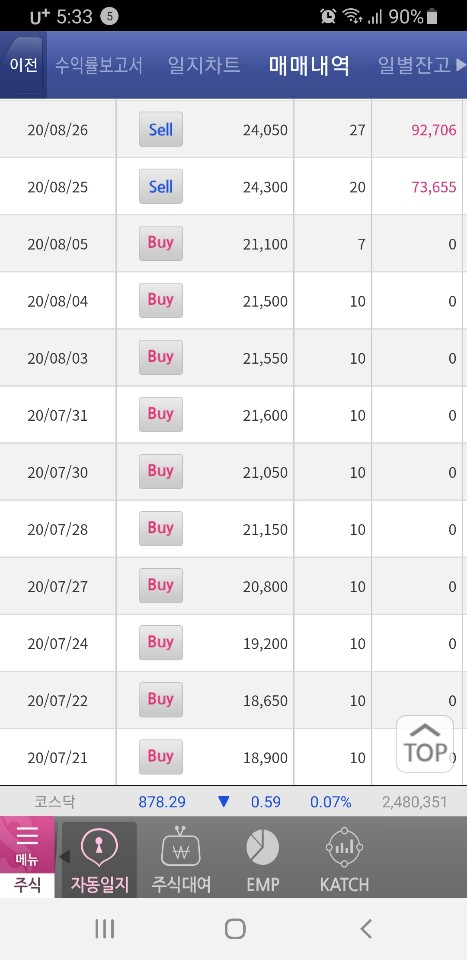This screenshot has width=467, height=960.
Task: Tap the system back button
Action: [365, 929]
